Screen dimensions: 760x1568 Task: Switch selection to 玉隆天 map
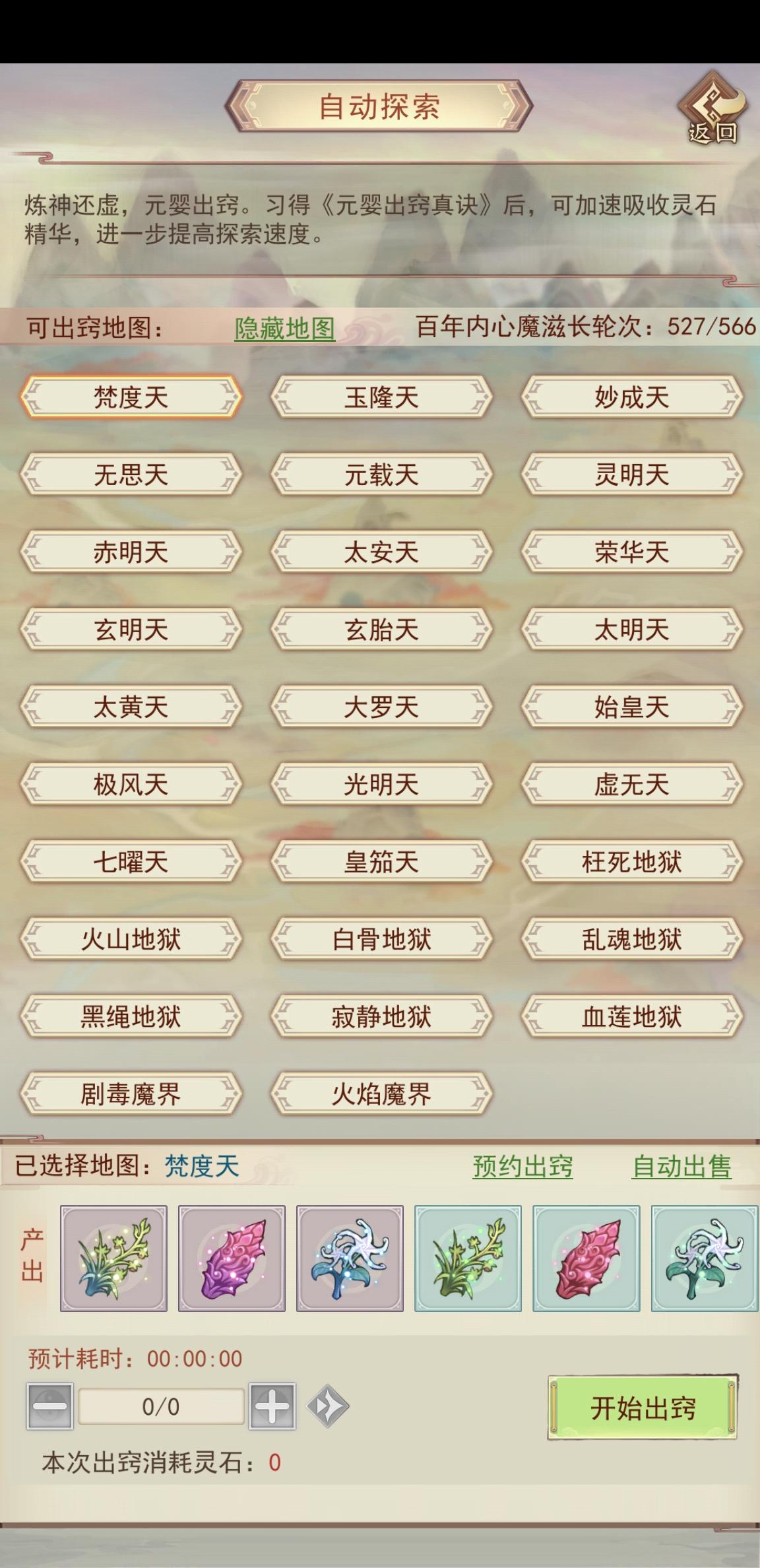[380, 396]
